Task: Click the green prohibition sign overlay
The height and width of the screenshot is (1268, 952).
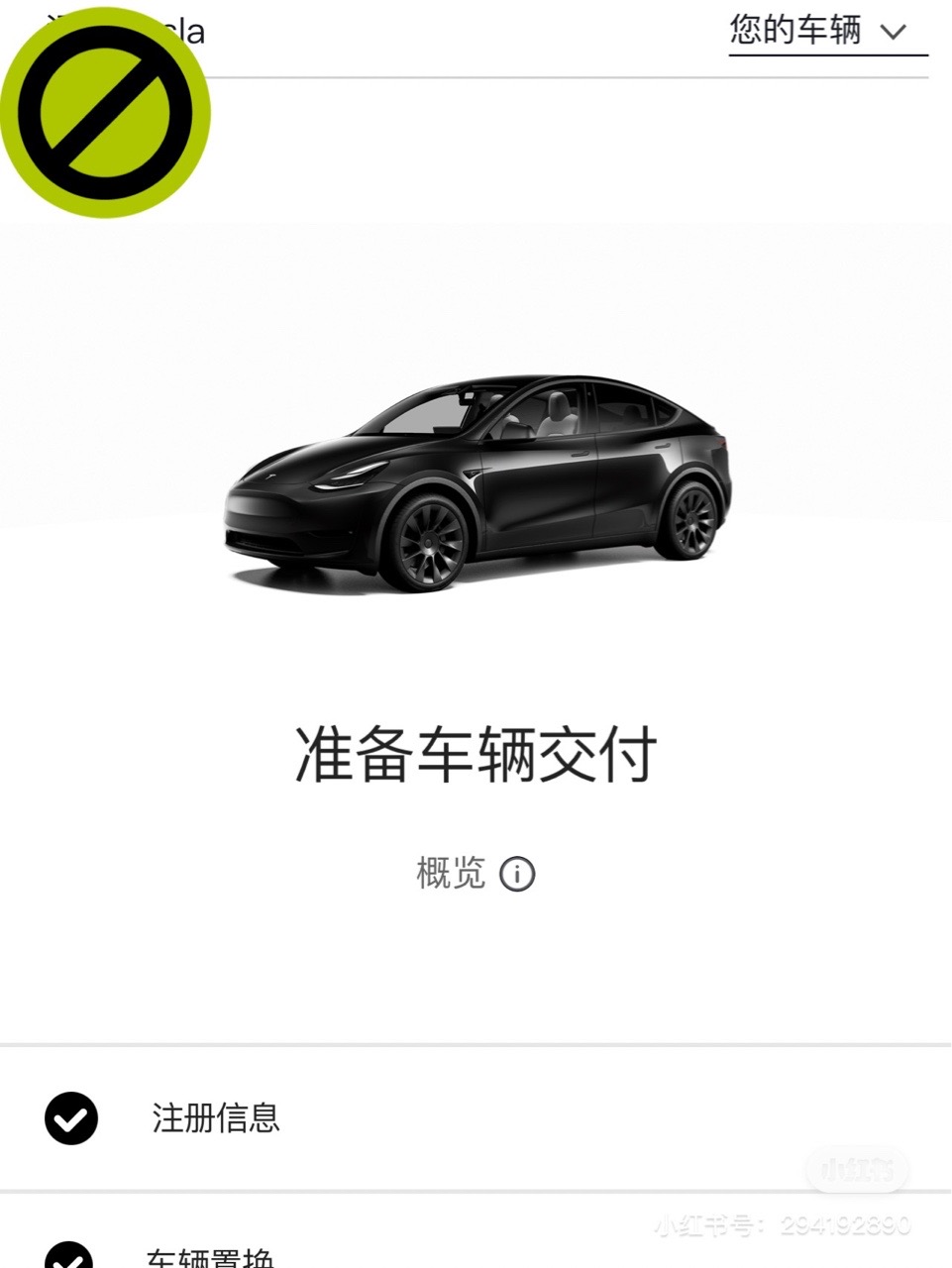Action: (x=105, y=112)
